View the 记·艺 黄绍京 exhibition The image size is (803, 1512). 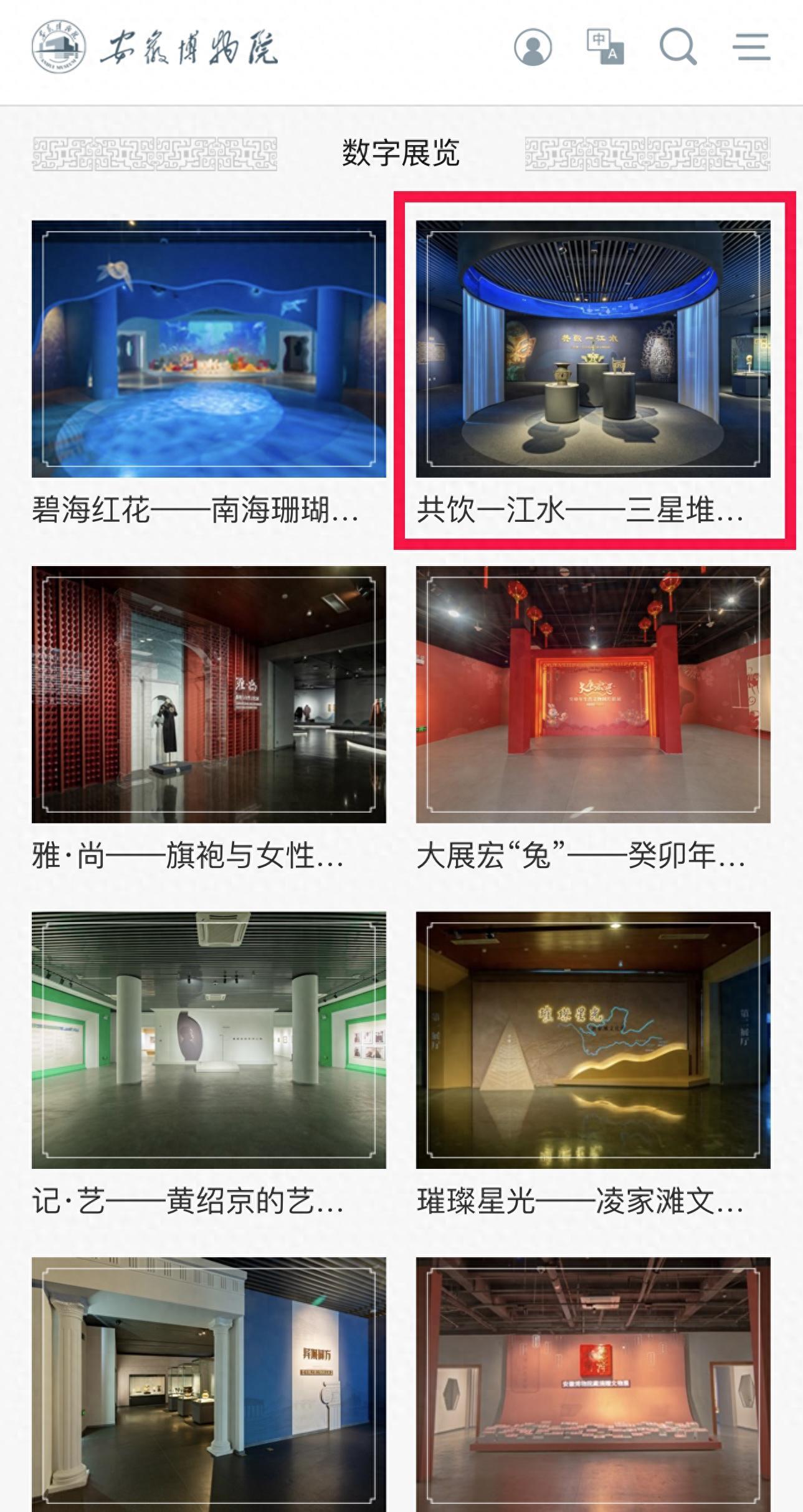[209, 1040]
